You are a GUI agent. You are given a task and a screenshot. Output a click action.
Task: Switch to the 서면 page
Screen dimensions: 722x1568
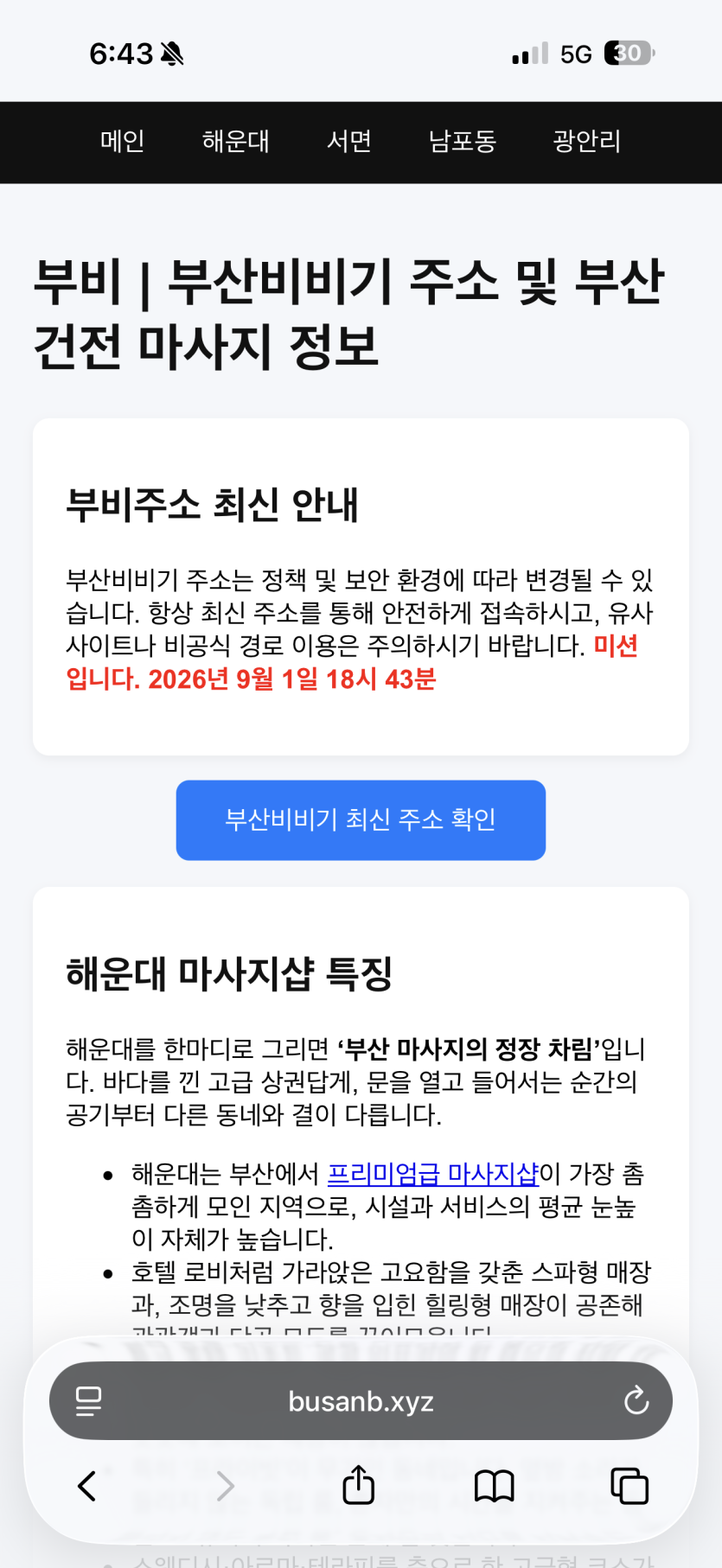click(x=349, y=141)
